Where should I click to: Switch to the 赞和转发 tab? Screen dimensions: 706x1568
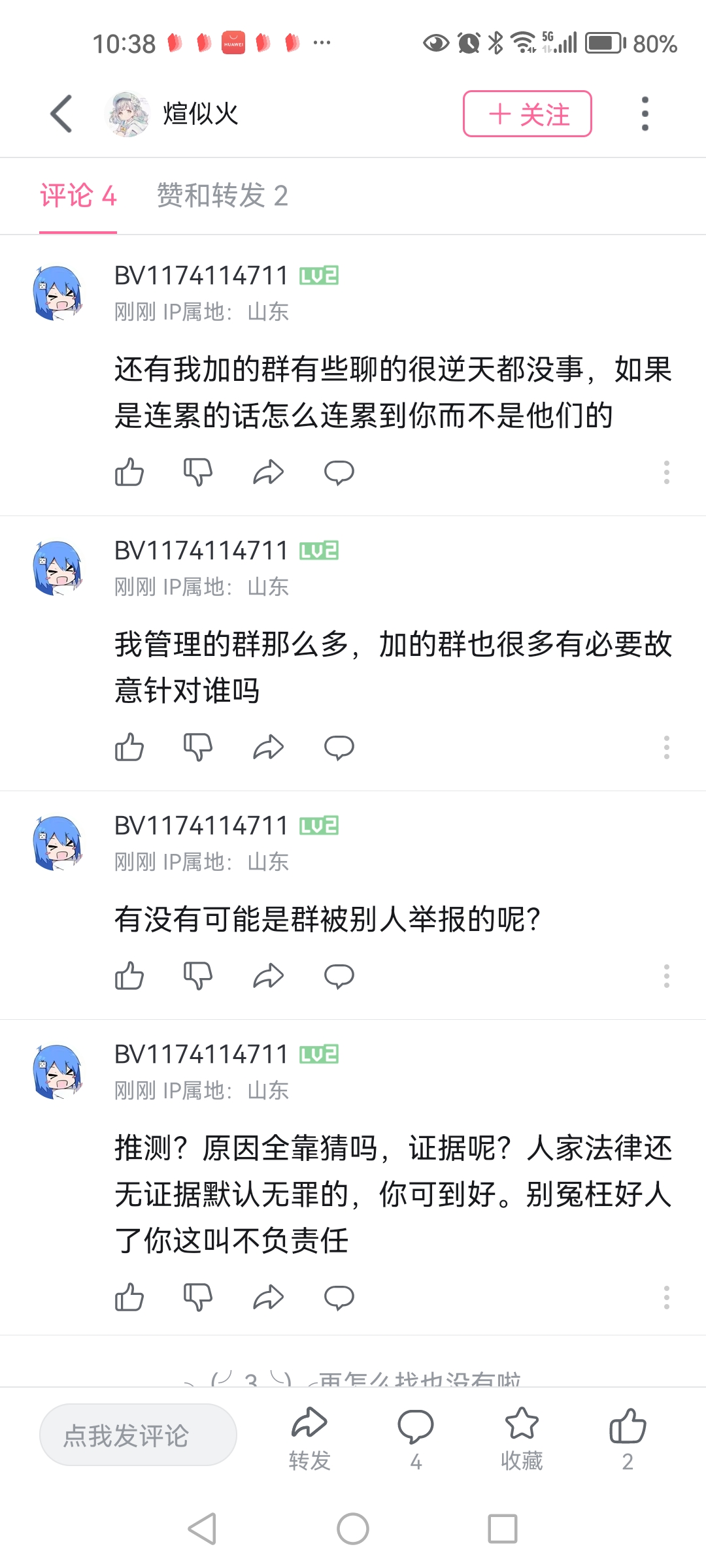(x=222, y=195)
